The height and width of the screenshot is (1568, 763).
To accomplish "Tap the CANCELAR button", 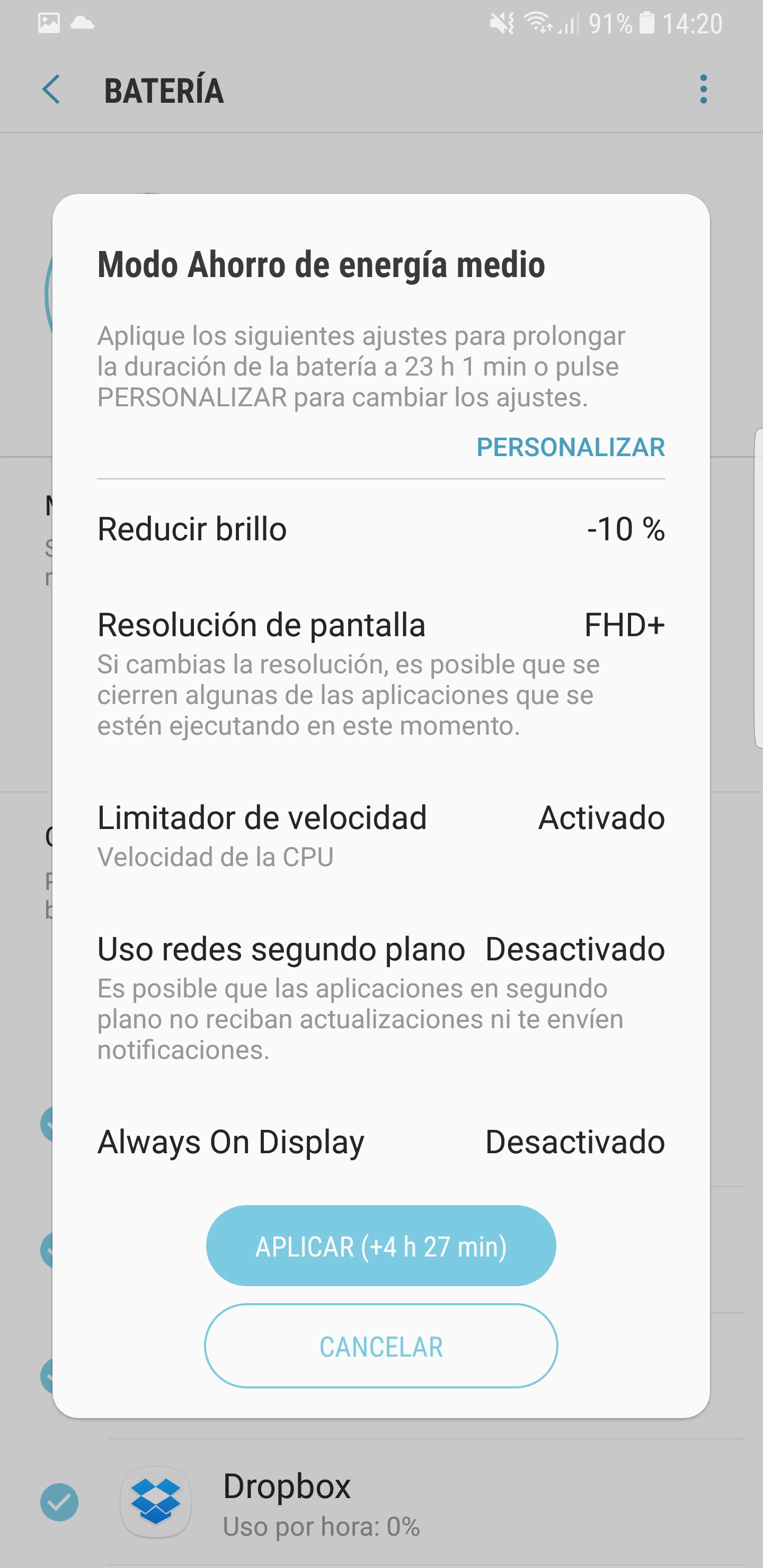I will 380,1347.
